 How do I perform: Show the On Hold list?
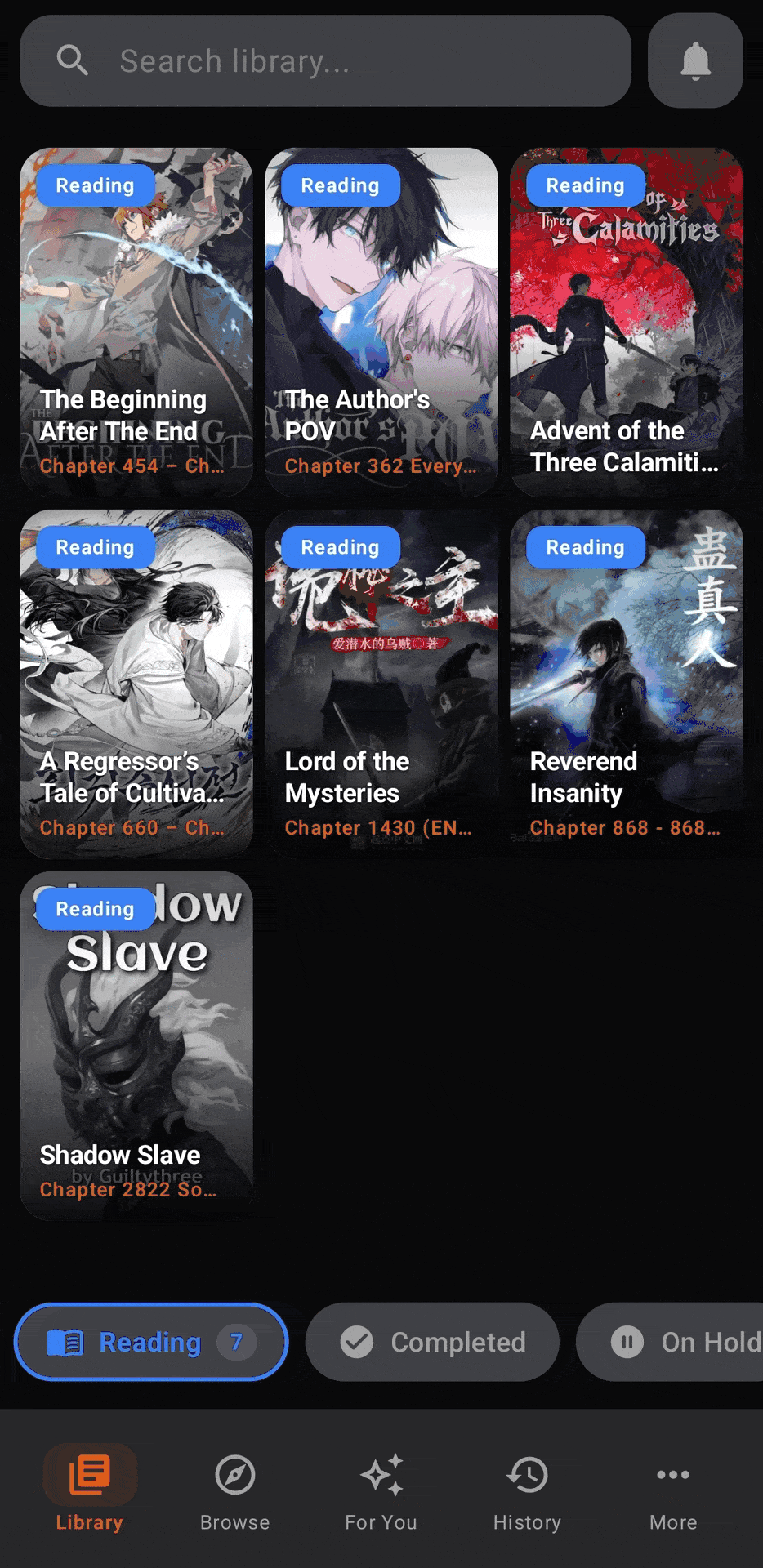point(670,1342)
